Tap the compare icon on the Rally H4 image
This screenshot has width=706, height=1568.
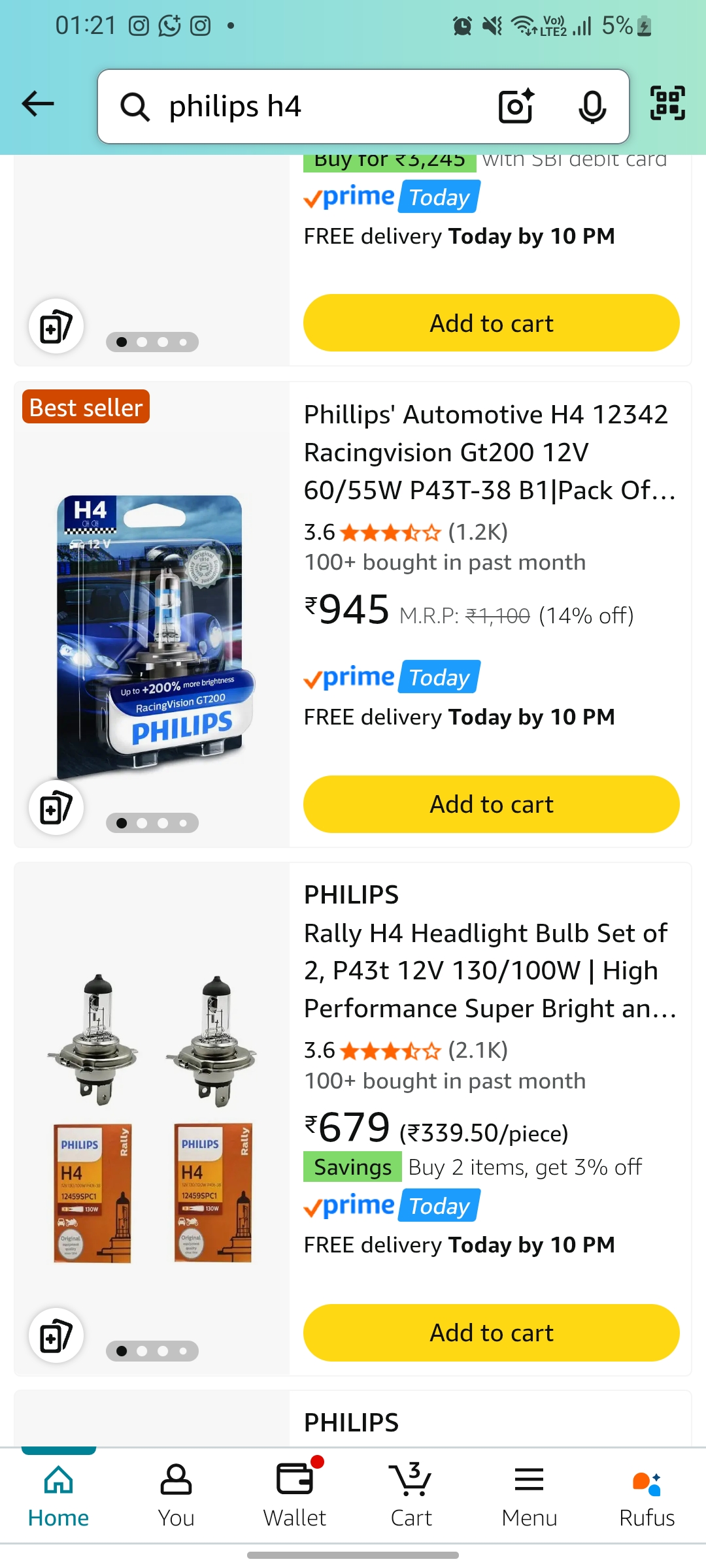coord(56,1335)
